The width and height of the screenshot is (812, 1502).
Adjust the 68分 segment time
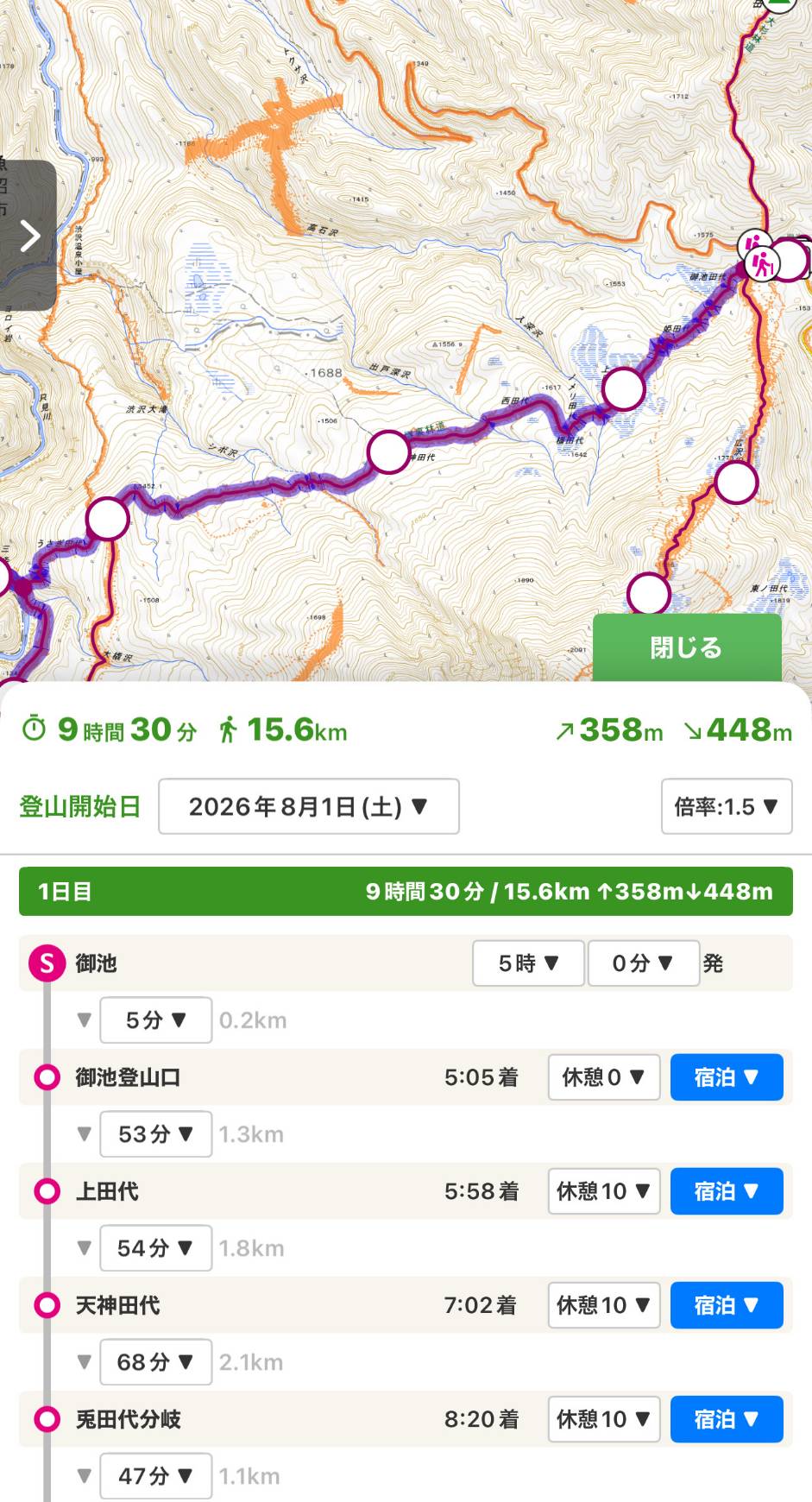(x=155, y=1362)
